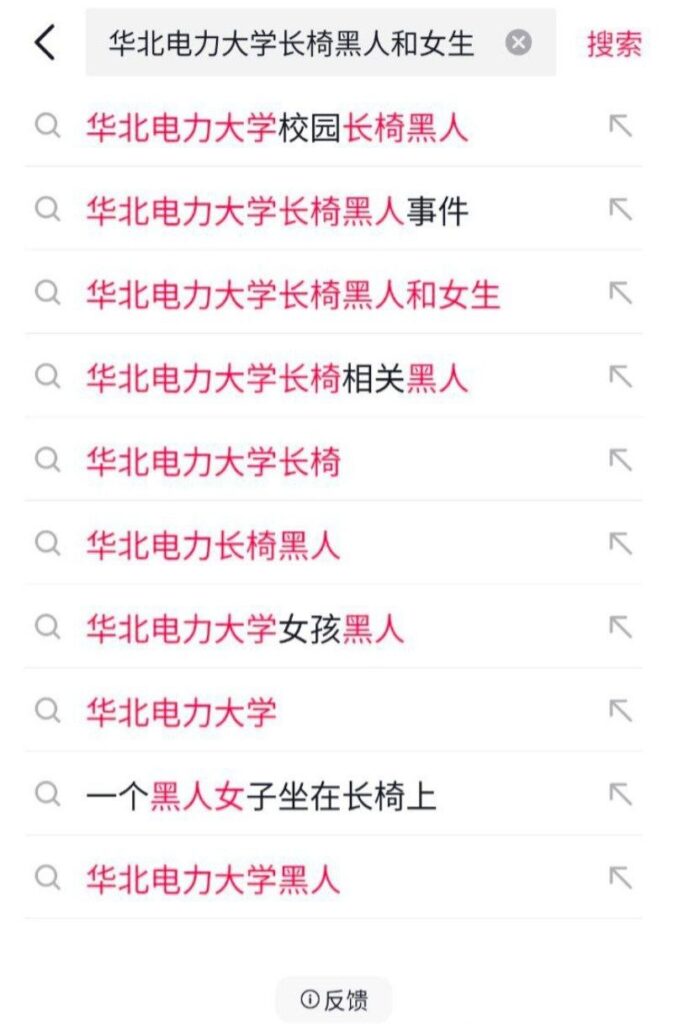Select suggestion 华北电力大学女孩黑人
This screenshot has width=673, height=1024.
pos(244,629)
